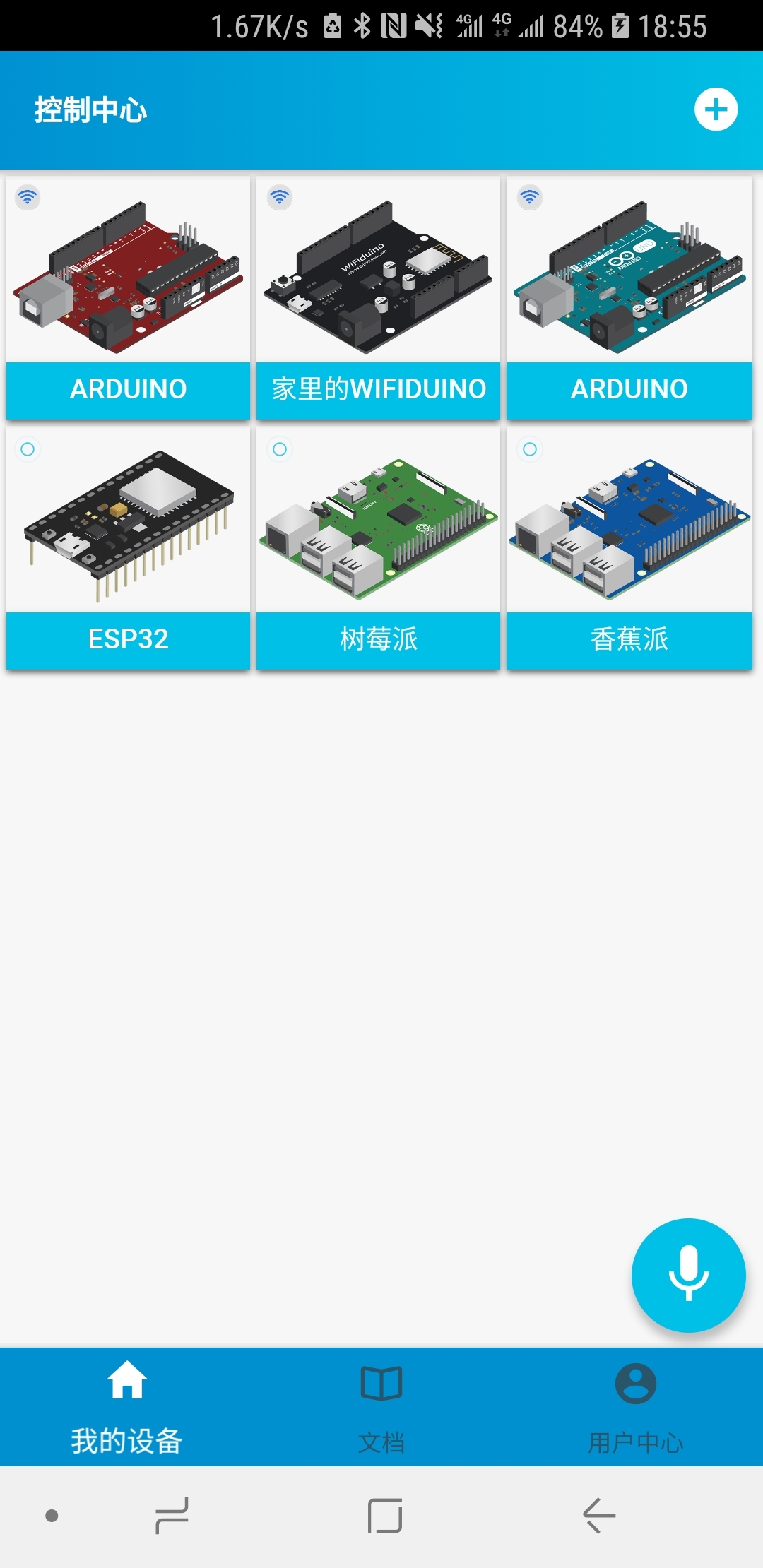Open the 香蕉派 device card
763x1568 pixels.
click(x=629, y=548)
